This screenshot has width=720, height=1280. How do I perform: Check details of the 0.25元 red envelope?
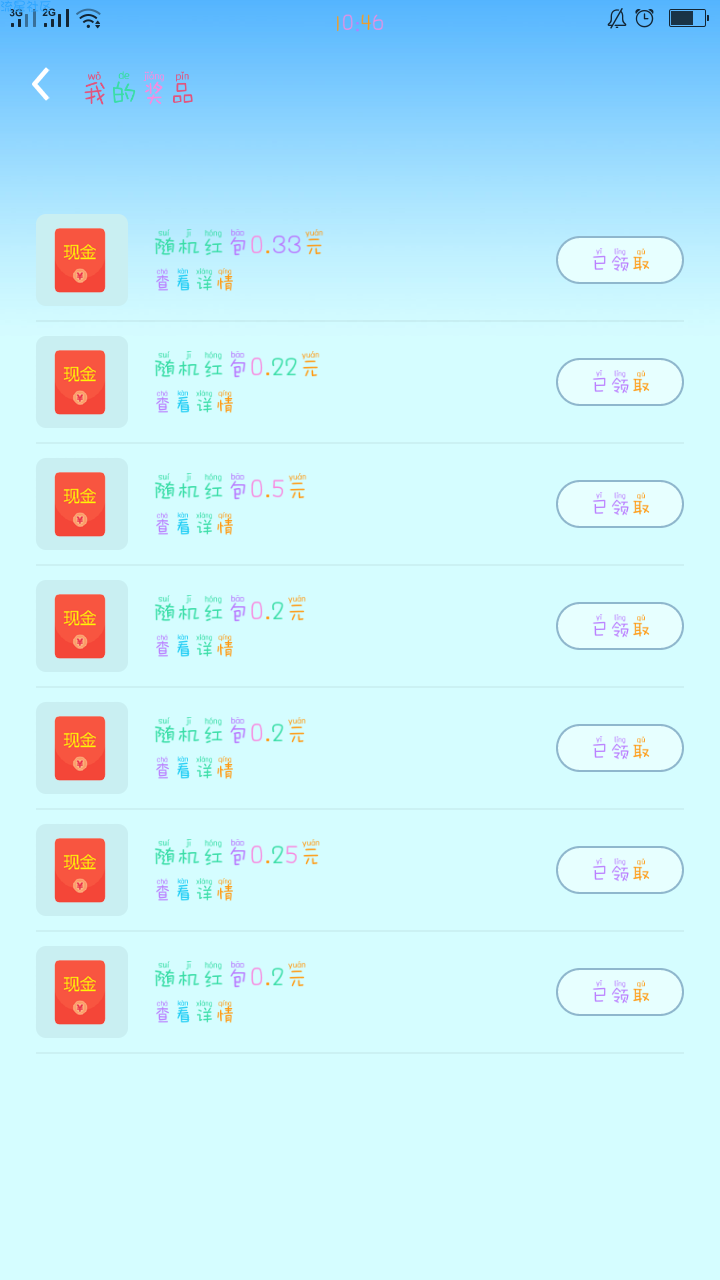click(194, 890)
